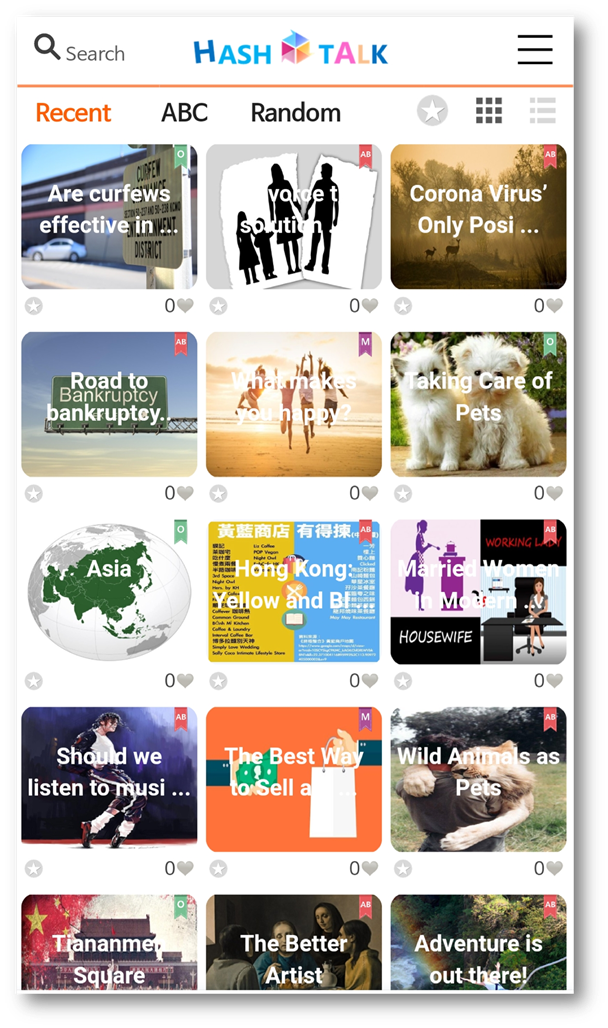
Task: Show favorites with the star filter
Action: click(x=432, y=111)
